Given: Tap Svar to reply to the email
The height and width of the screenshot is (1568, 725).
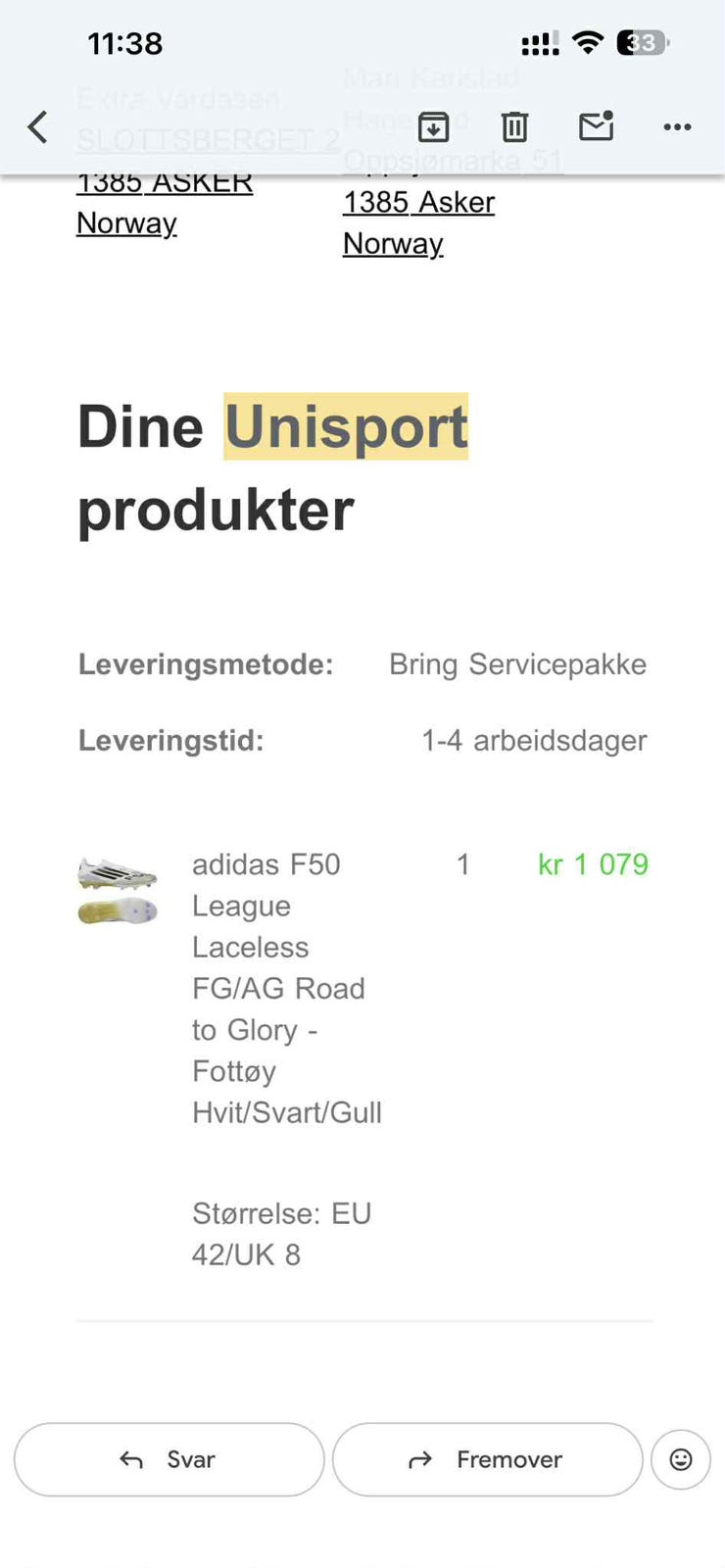Looking at the screenshot, I should (x=191, y=1459).
